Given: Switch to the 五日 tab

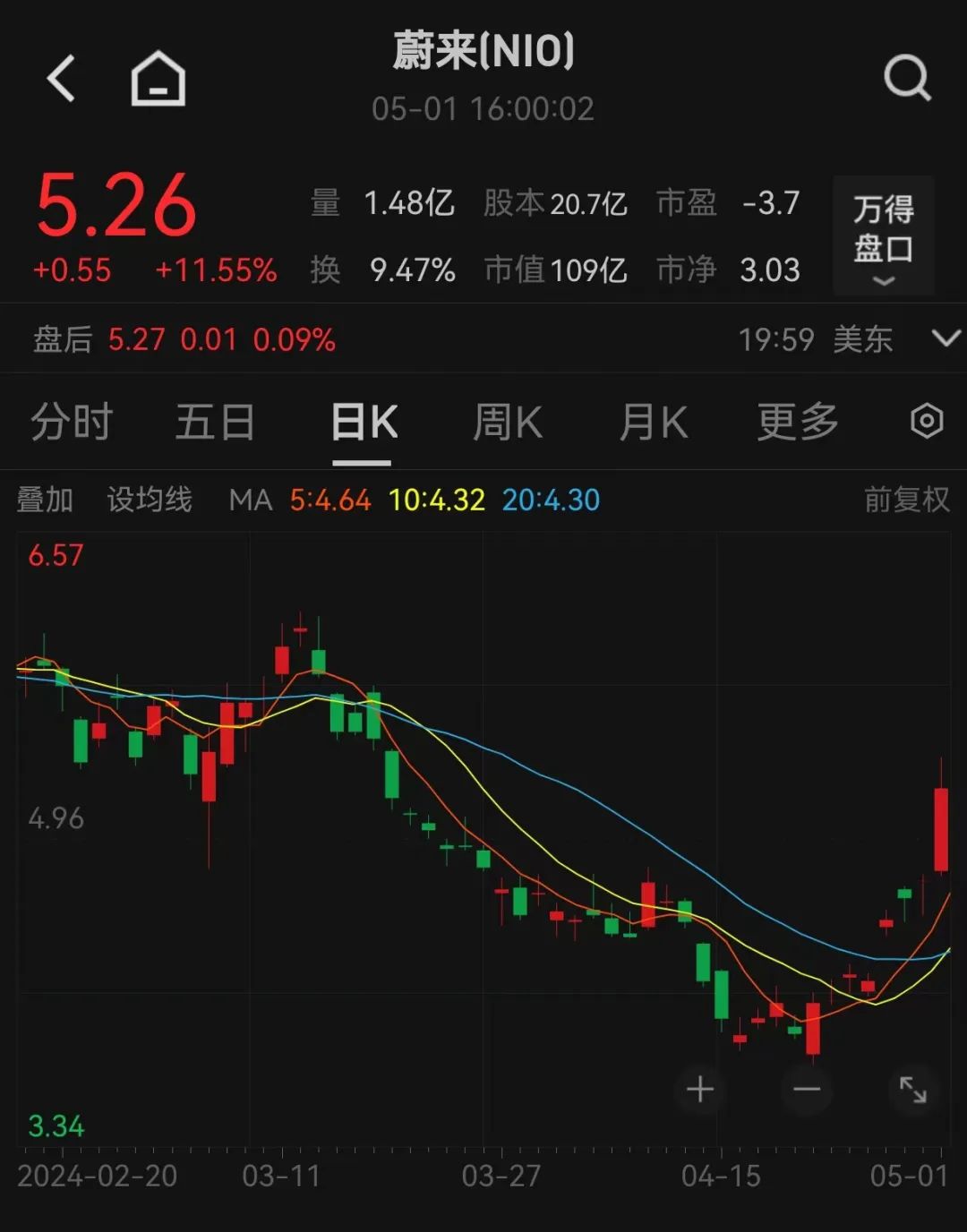Looking at the screenshot, I should pos(215,422).
